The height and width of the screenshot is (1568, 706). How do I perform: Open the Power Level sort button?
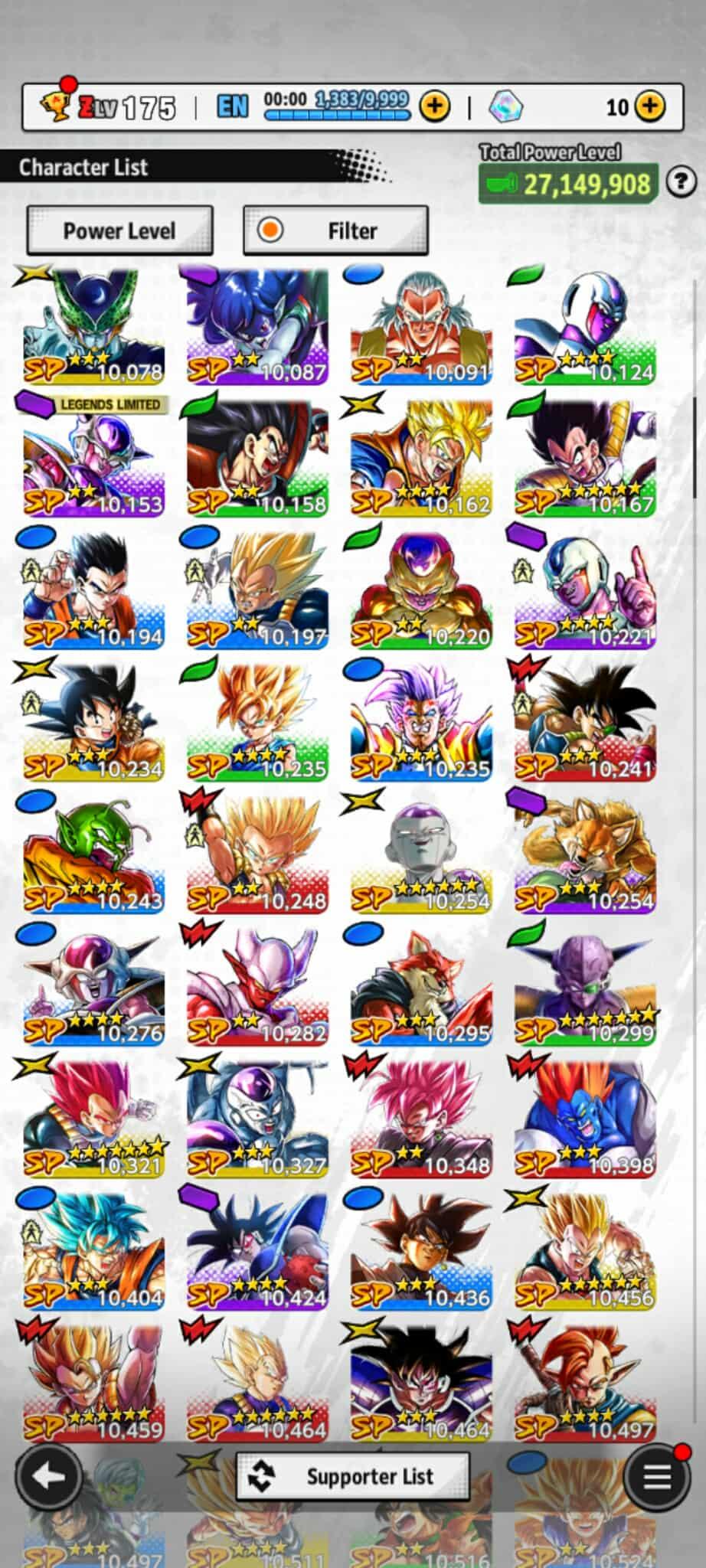119,230
